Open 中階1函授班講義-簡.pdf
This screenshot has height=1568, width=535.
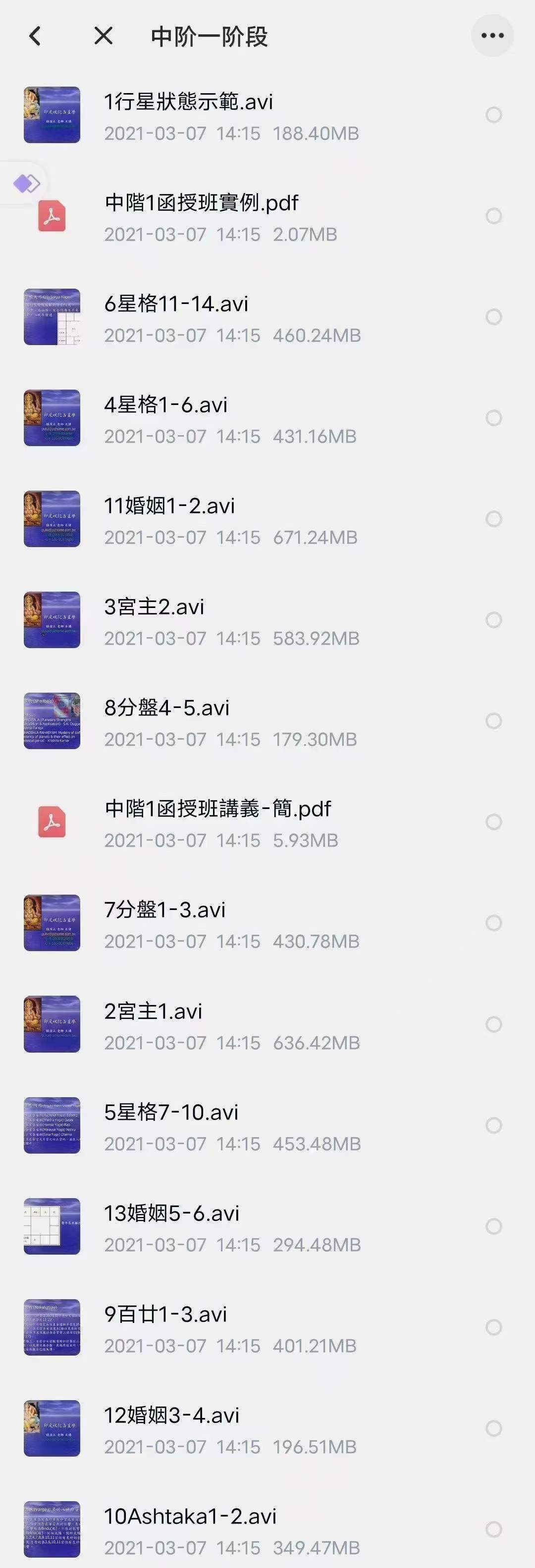(217, 809)
